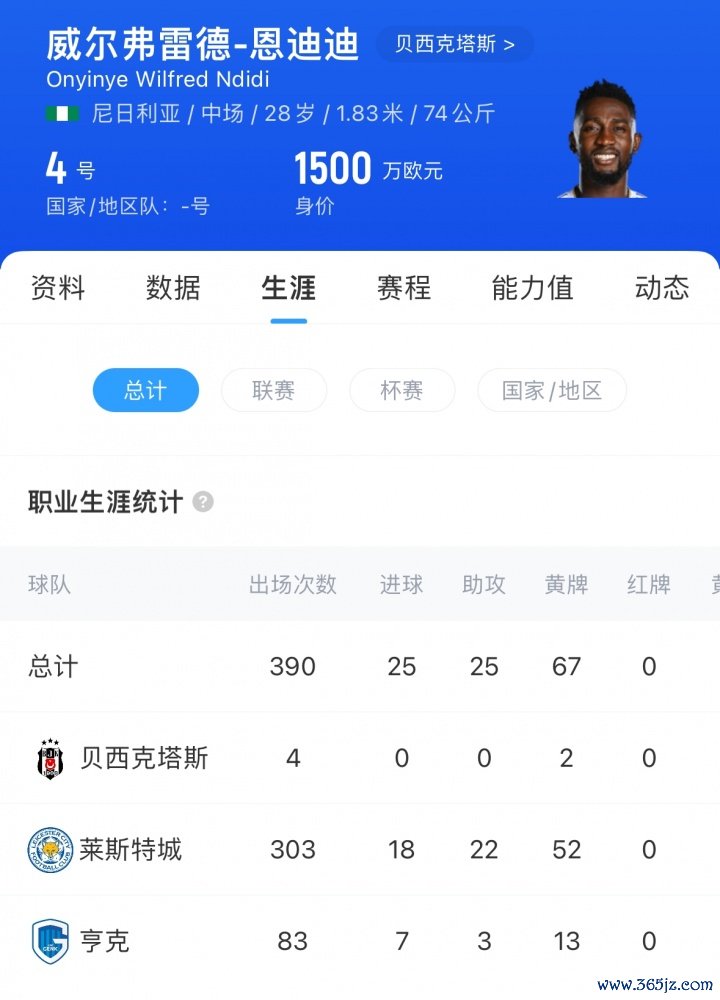
Task: Open the 贝西克塔斯 team link
Action: (455, 44)
